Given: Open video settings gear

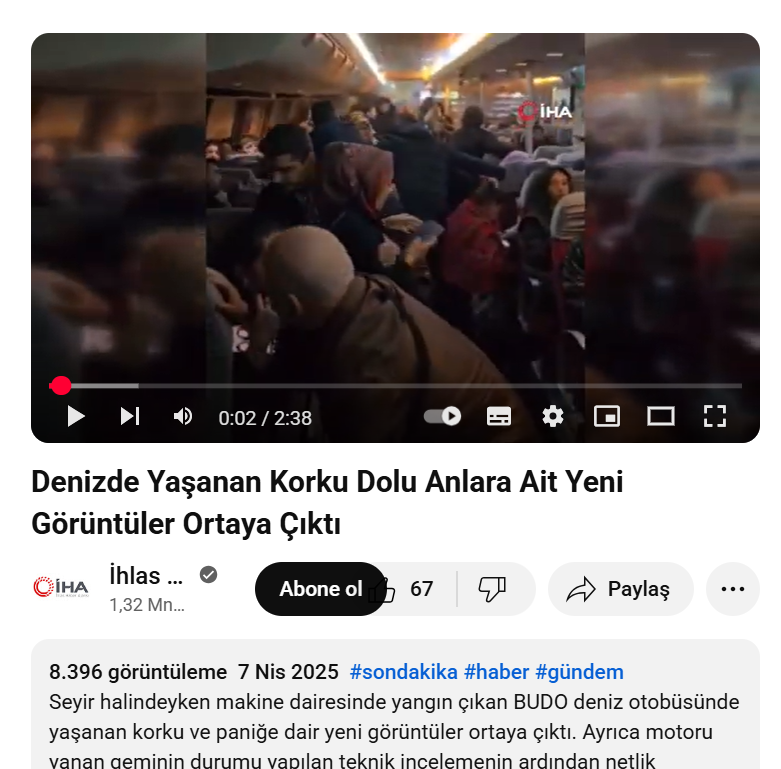Looking at the screenshot, I should (x=553, y=417).
